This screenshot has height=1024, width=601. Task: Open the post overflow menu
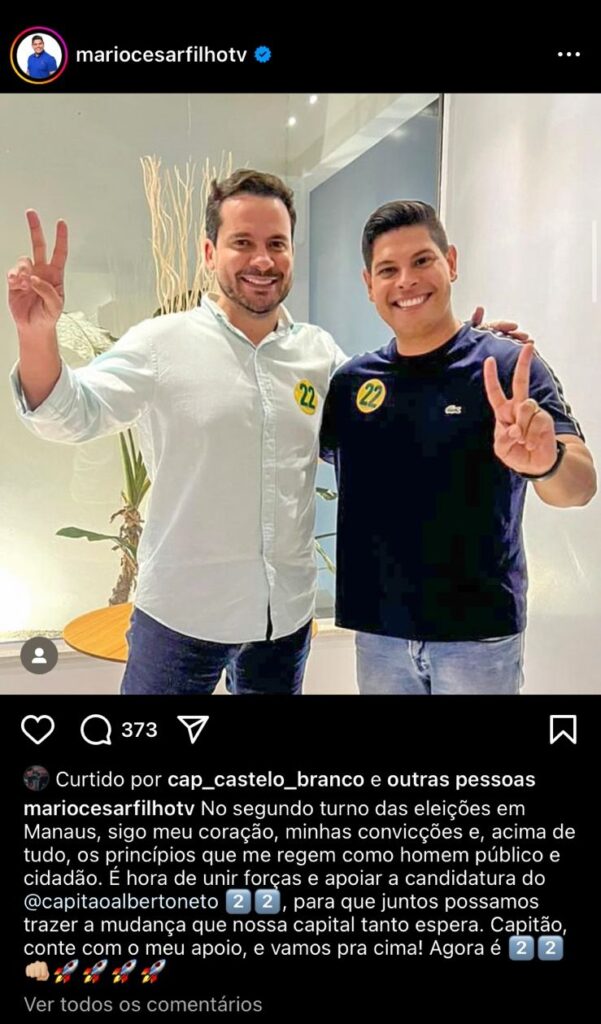(x=568, y=55)
